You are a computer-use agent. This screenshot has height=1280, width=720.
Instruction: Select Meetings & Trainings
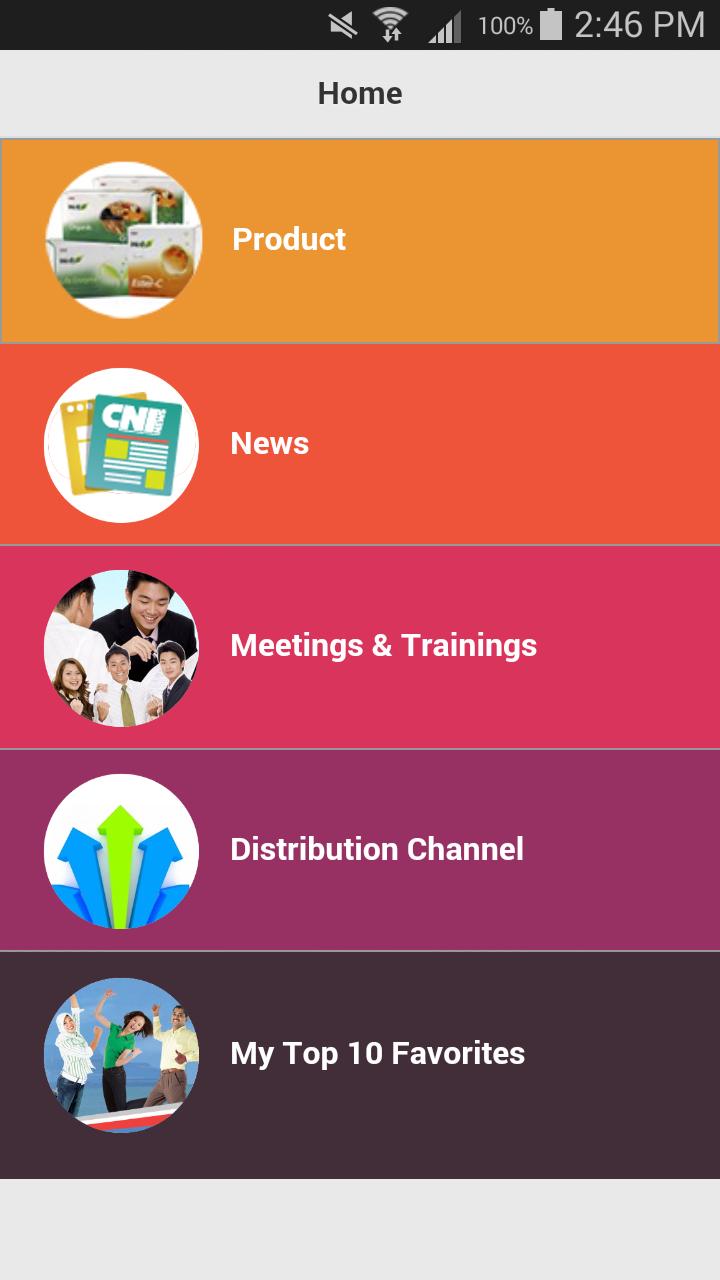pos(383,646)
